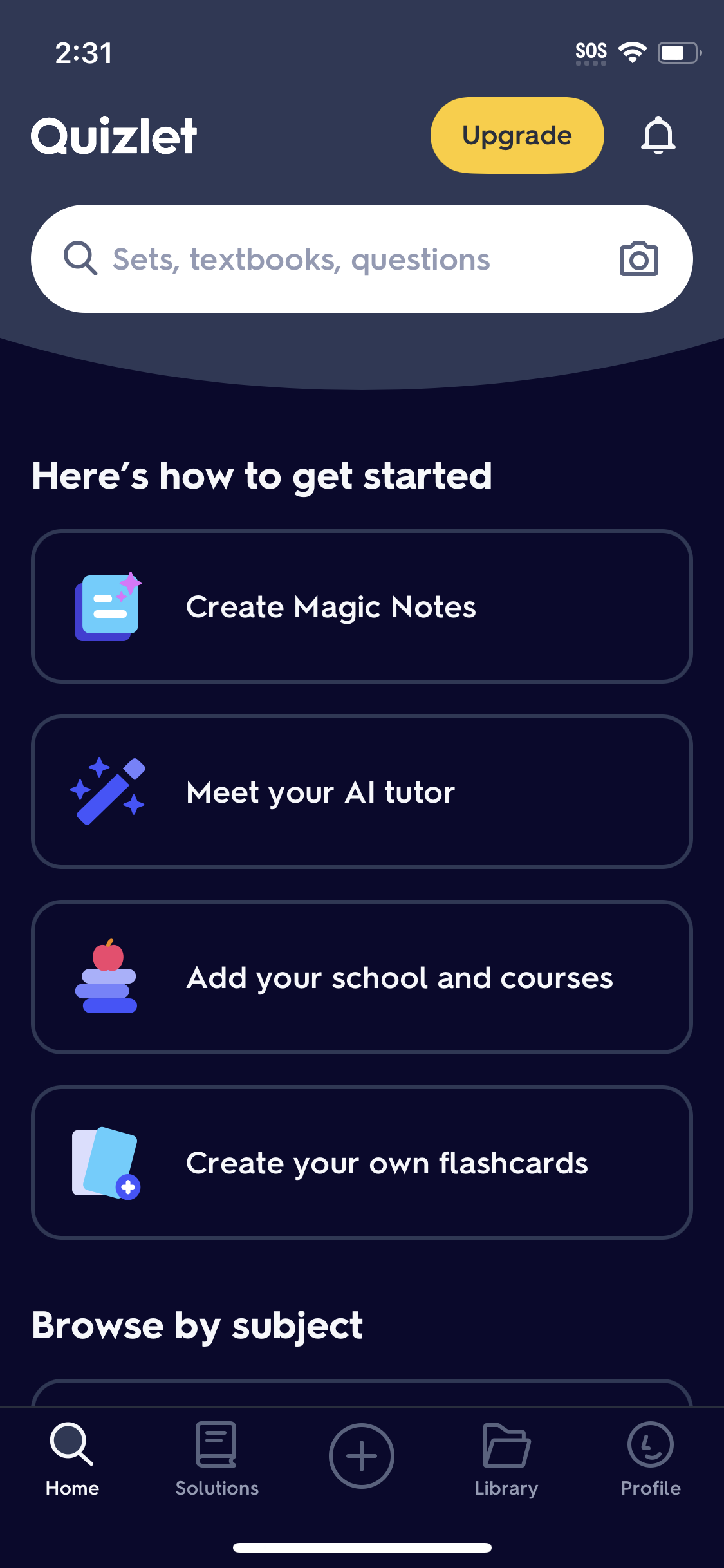
Task: Click the school books and apple icon
Action: coord(107,976)
